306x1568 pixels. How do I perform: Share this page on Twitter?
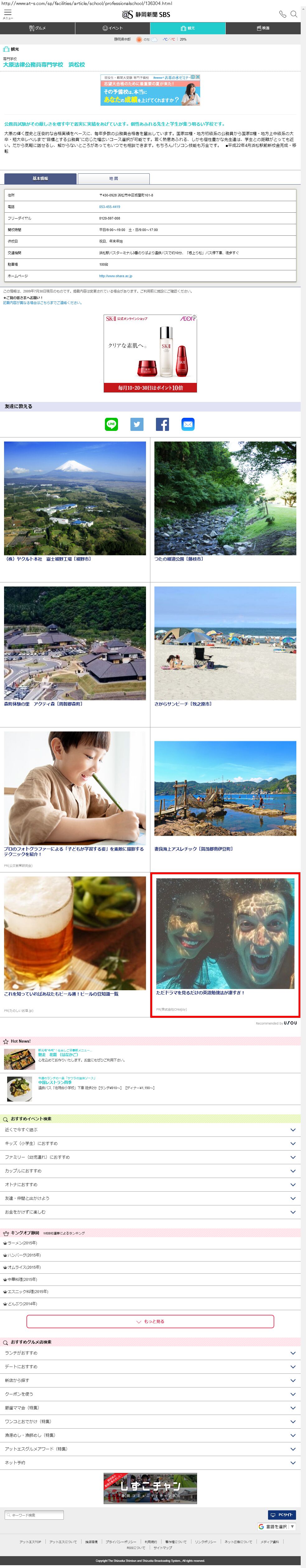click(137, 424)
